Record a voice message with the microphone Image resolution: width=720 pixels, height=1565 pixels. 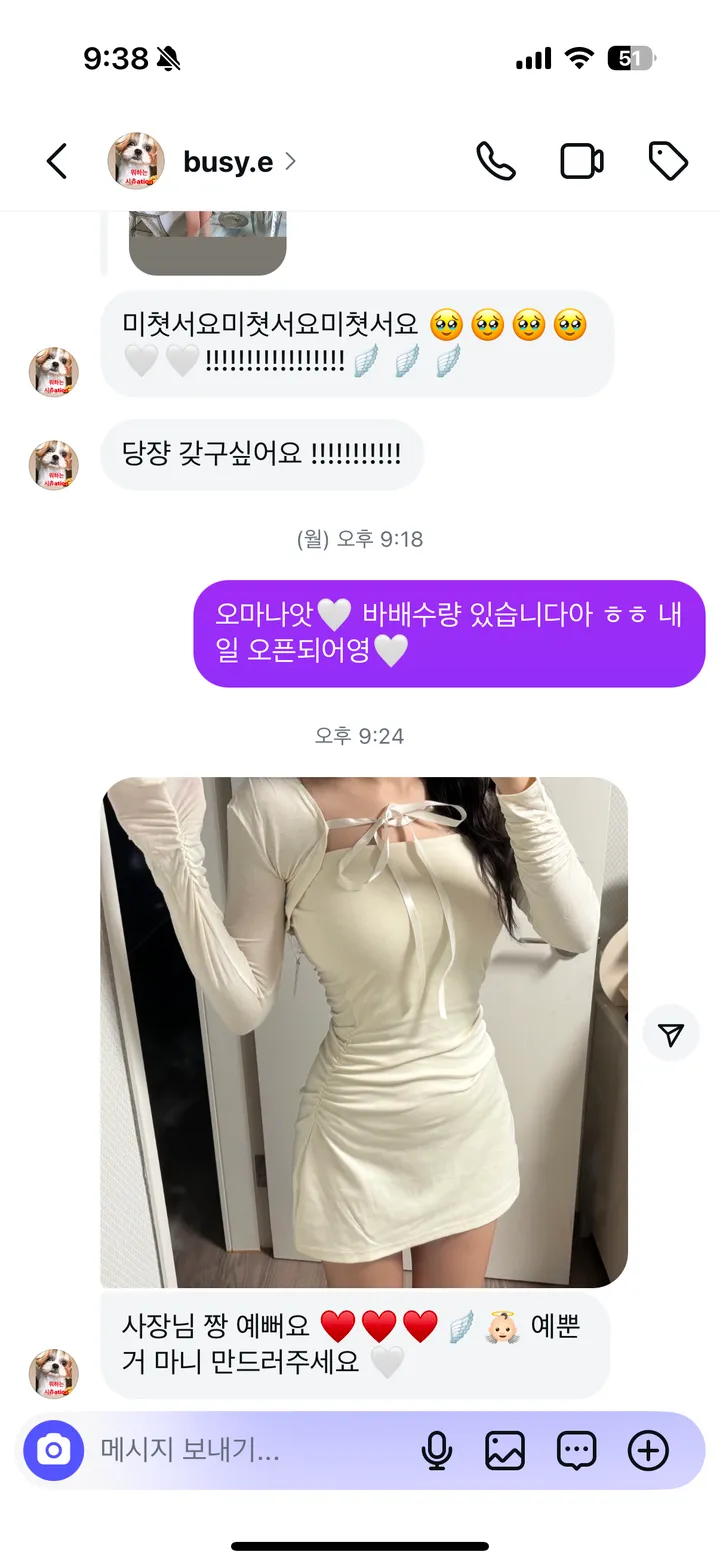(436, 1450)
